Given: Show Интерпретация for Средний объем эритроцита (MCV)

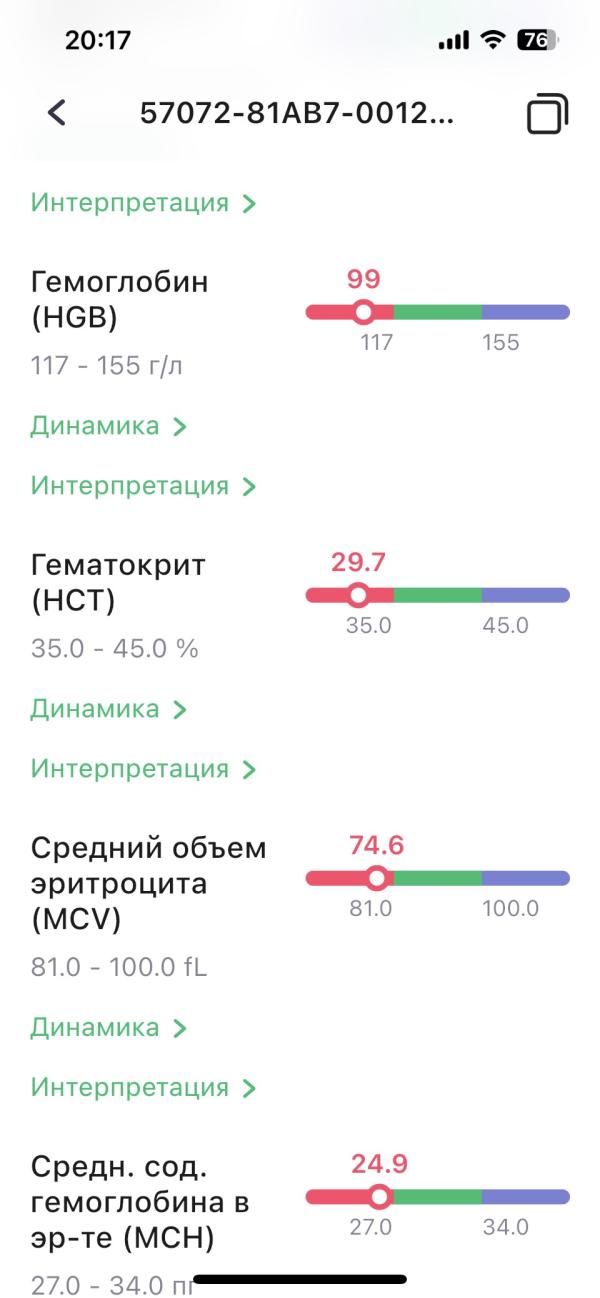Looking at the screenshot, I should pos(143,1087).
